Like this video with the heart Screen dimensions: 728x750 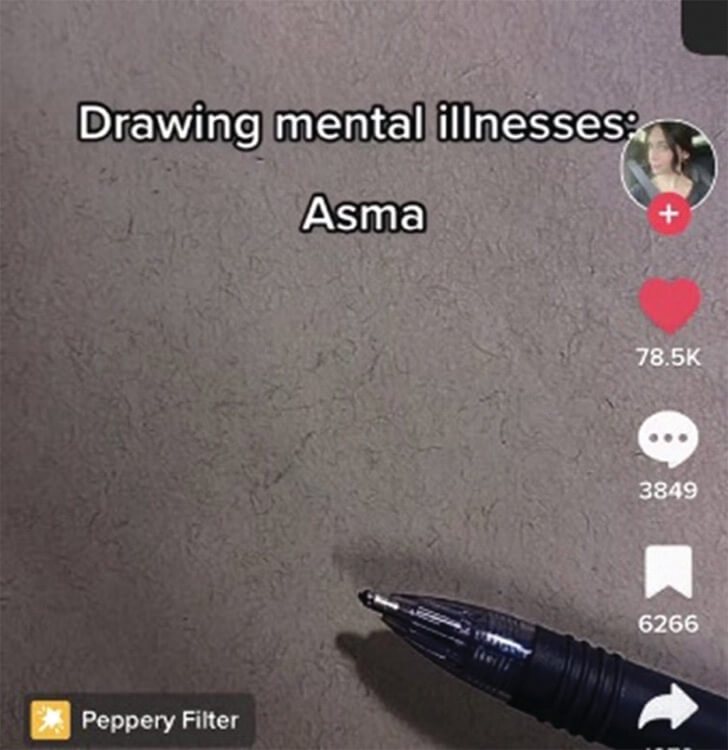coord(669,306)
